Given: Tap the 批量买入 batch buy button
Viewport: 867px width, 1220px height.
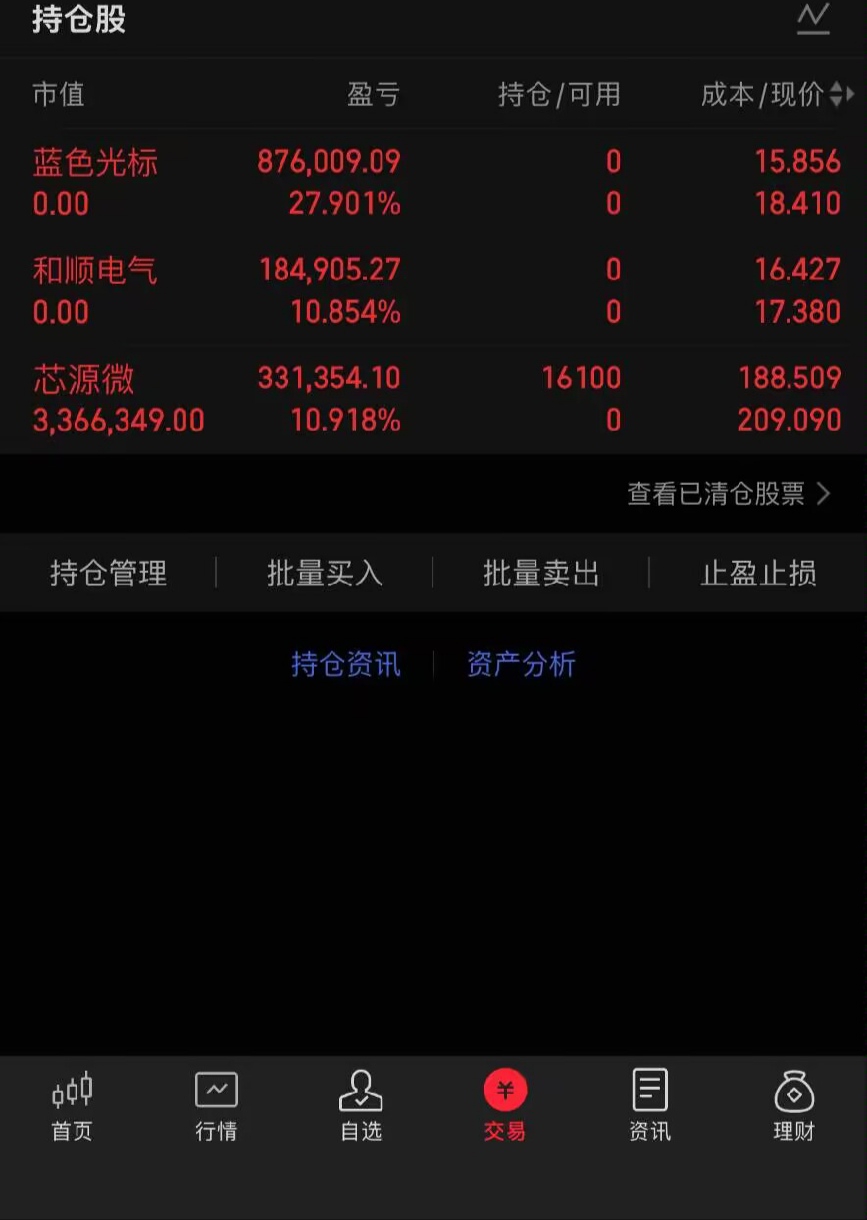Looking at the screenshot, I should 324,572.
